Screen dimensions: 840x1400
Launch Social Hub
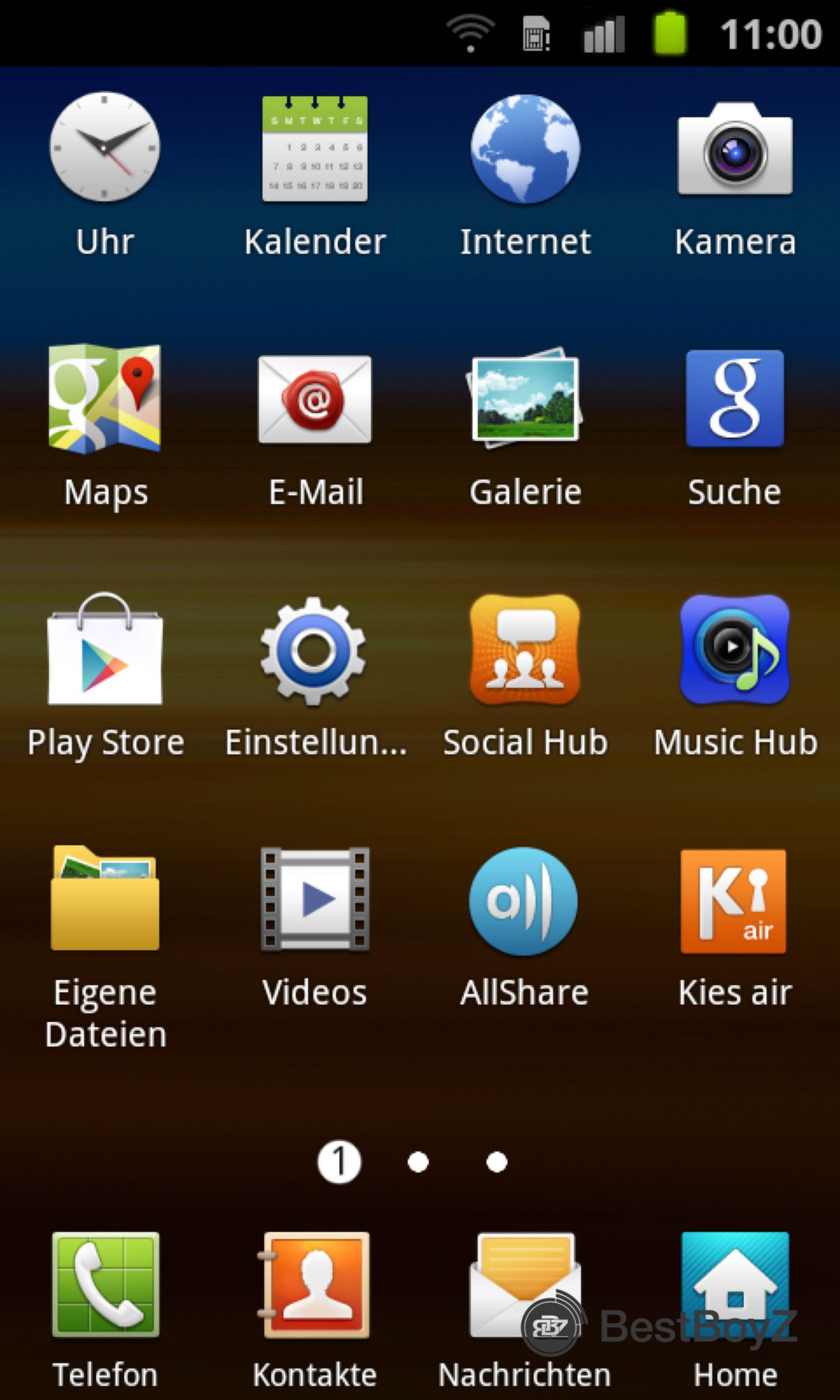525,651
